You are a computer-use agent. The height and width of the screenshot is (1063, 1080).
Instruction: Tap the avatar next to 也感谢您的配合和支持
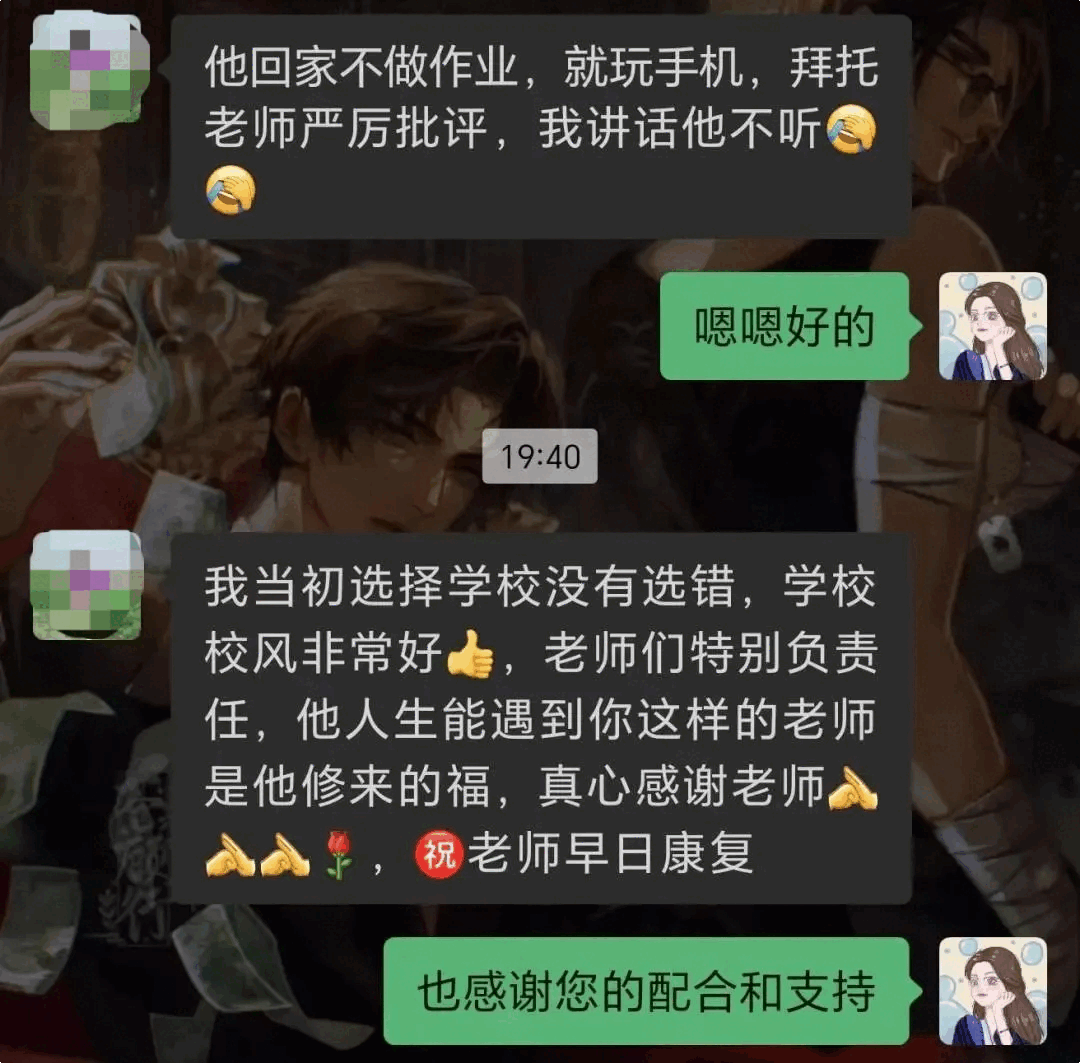coord(992,991)
